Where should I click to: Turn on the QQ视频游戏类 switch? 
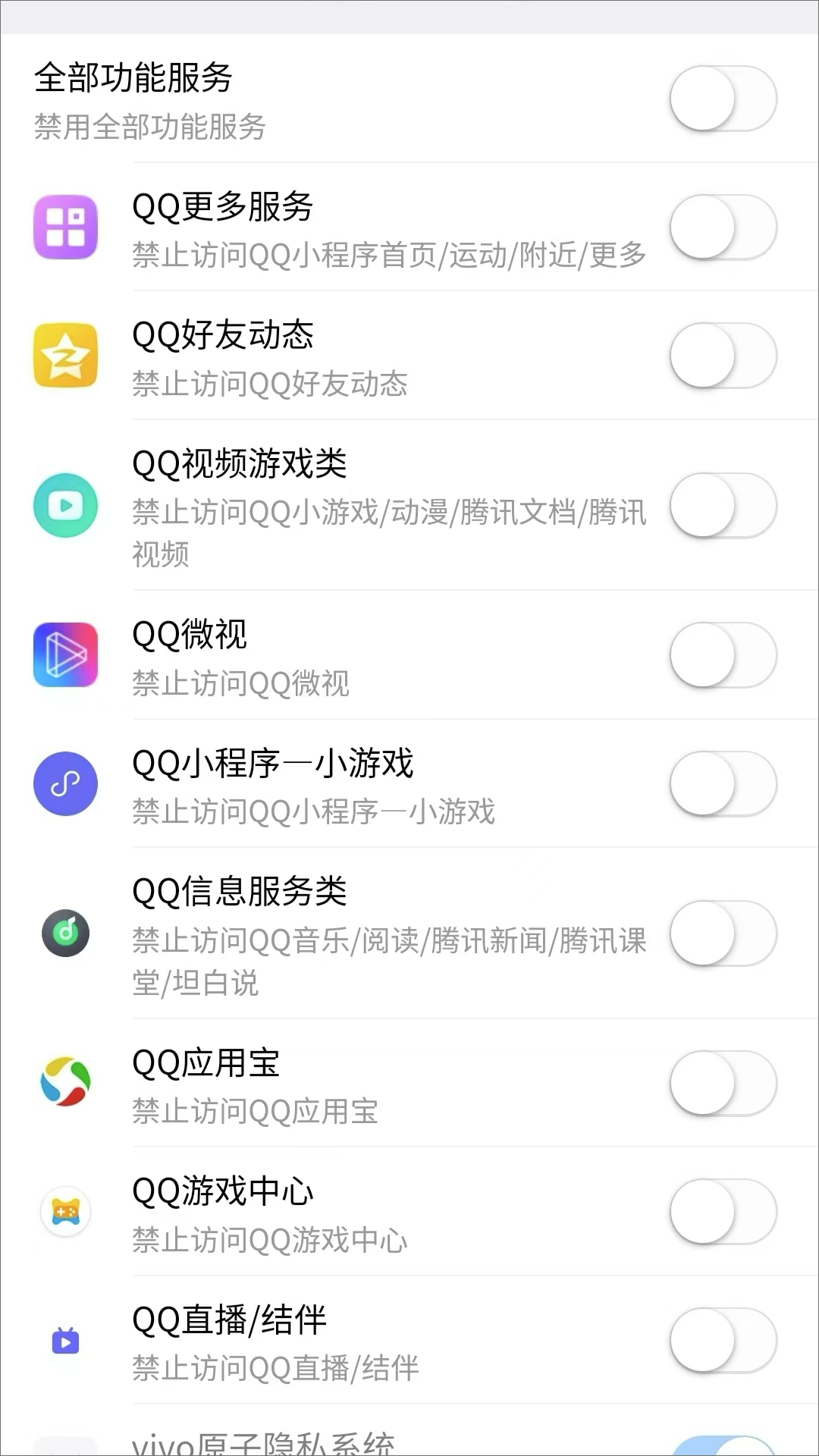coord(723,506)
